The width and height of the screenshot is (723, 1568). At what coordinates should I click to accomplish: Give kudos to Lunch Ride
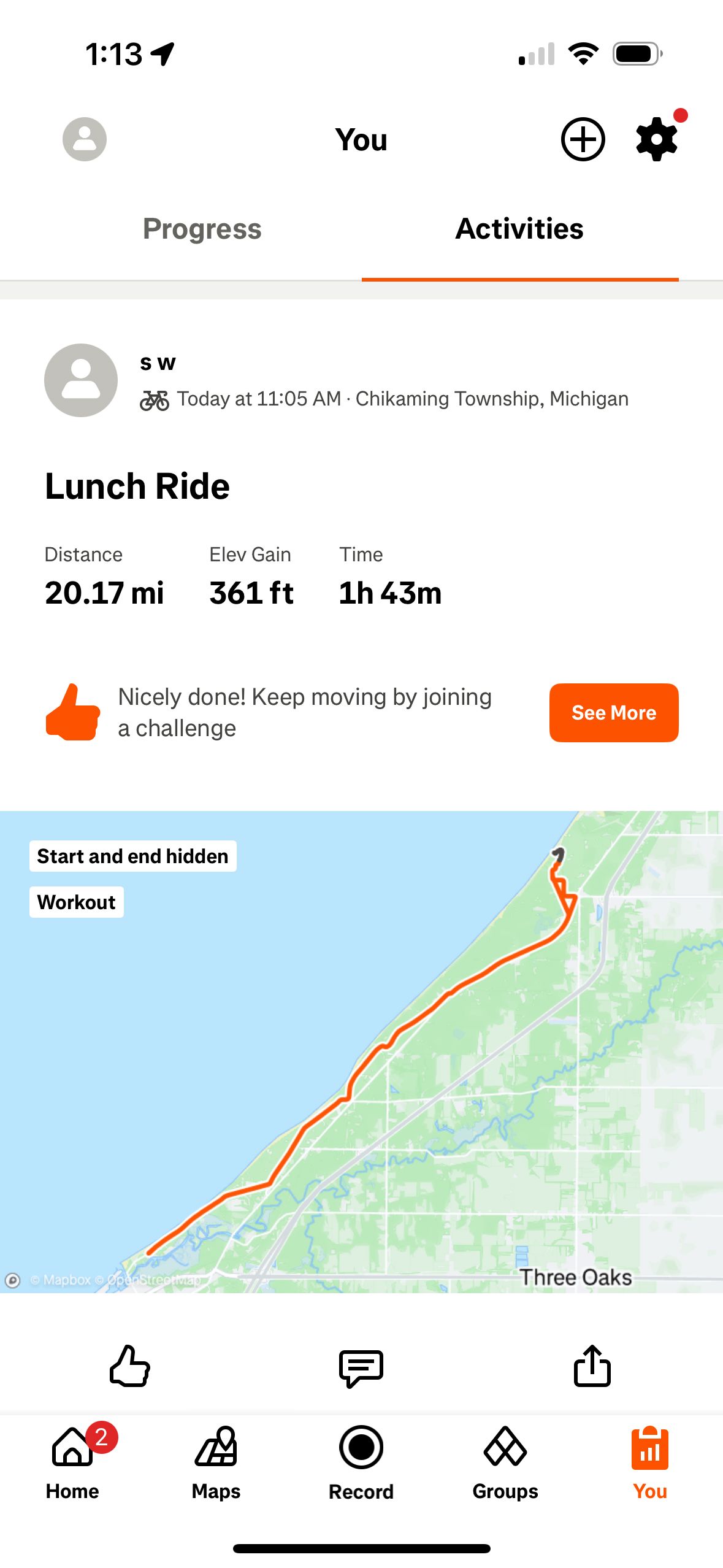tap(130, 1365)
